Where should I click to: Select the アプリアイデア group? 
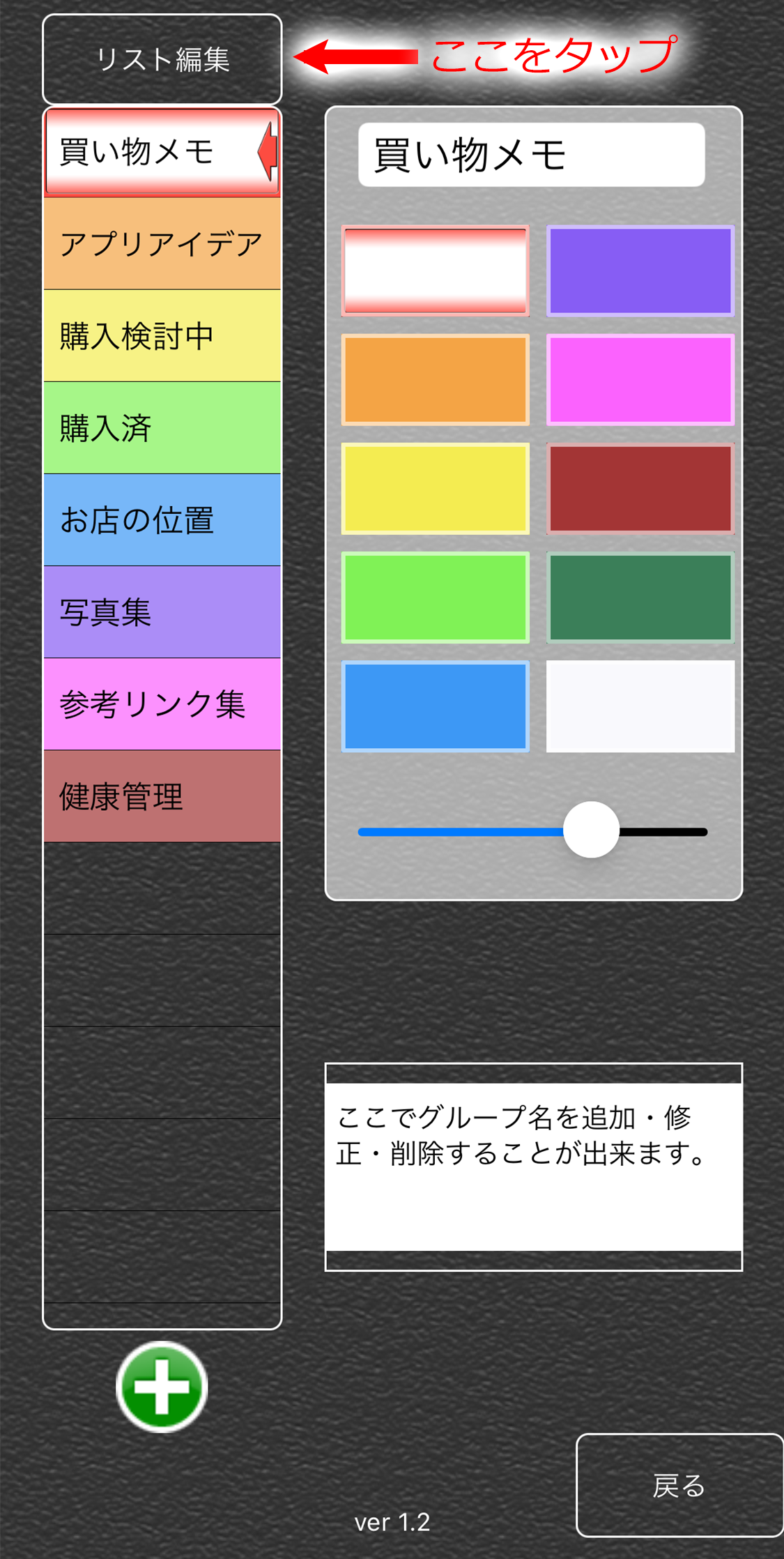162,244
